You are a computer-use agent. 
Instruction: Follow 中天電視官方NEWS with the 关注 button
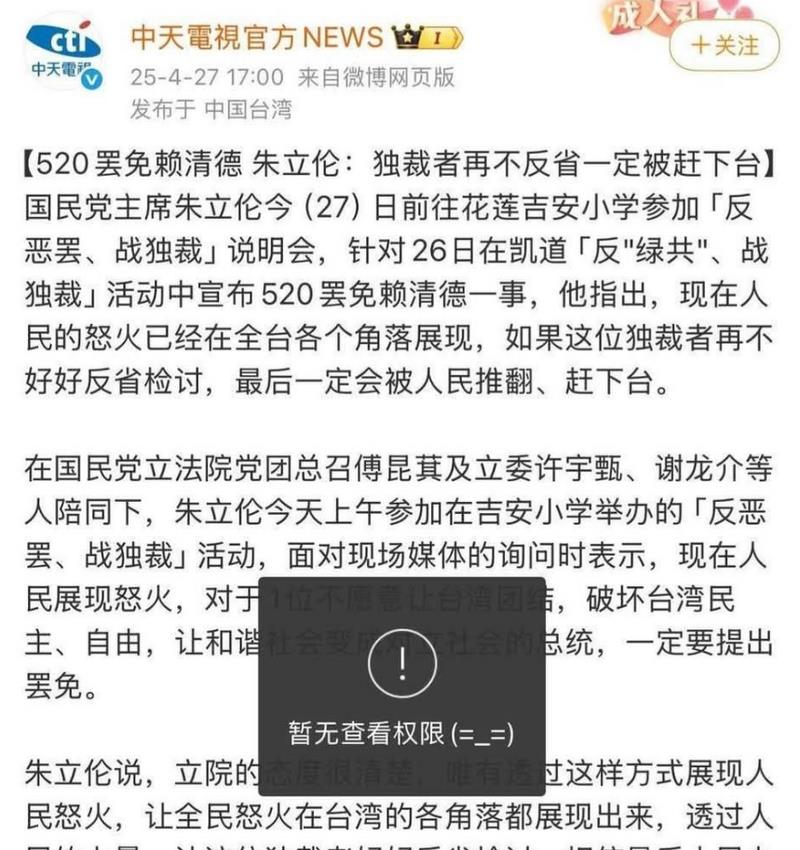coord(724,45)
